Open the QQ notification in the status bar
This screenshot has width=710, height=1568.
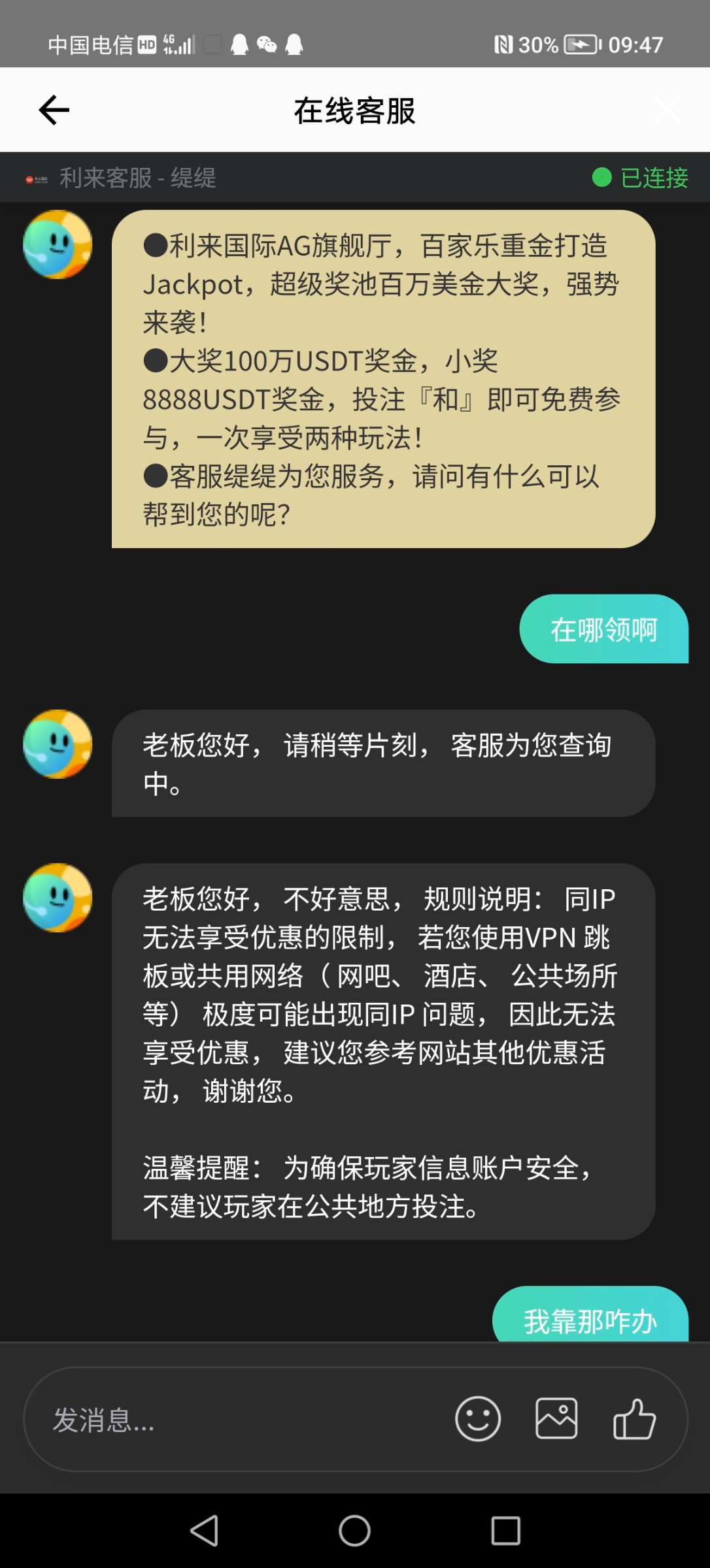click(241, 45)
